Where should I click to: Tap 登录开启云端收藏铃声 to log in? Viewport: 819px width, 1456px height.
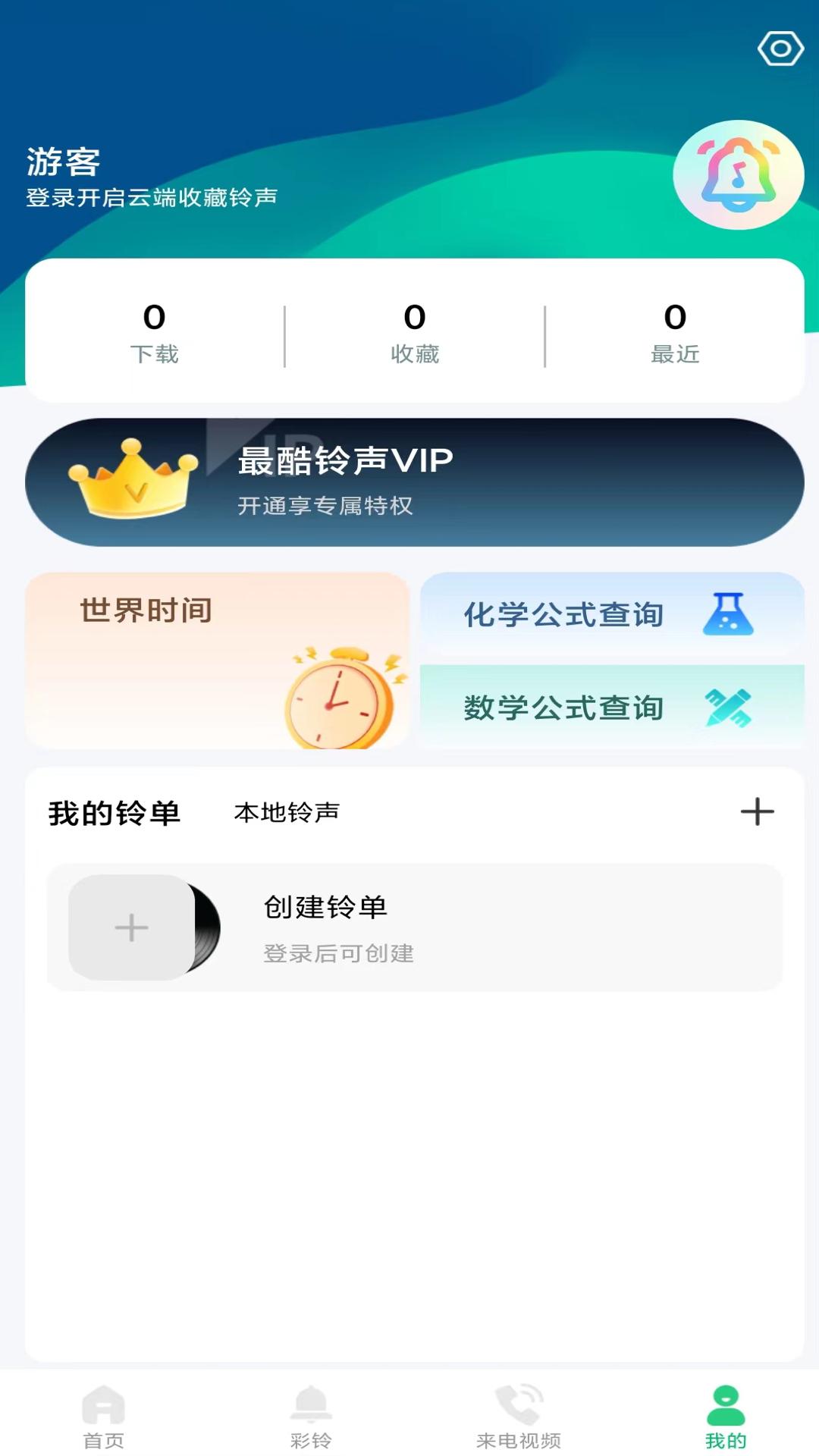pyautogui.click(x=152, y=196)
